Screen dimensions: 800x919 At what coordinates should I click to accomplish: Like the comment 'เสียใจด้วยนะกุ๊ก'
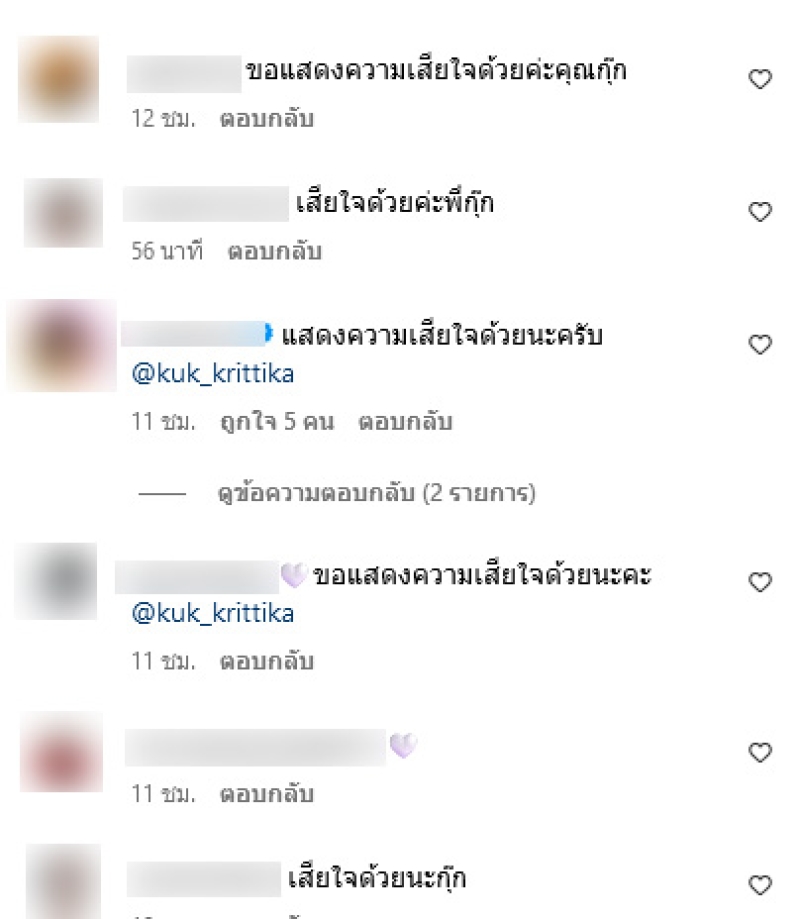pos(761,885)
